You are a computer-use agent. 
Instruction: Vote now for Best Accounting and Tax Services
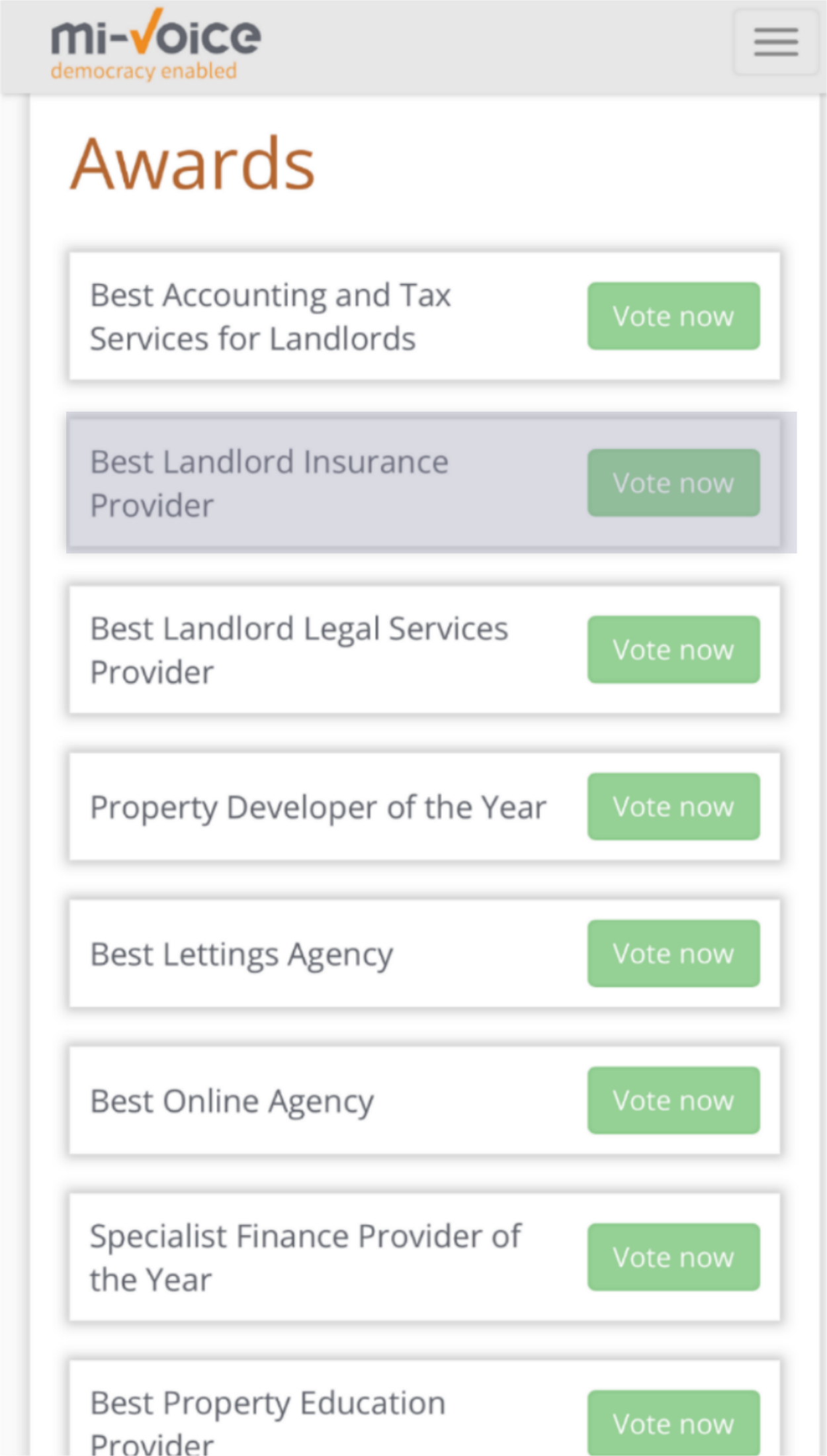pyautogui.click(x=674, y=316)
